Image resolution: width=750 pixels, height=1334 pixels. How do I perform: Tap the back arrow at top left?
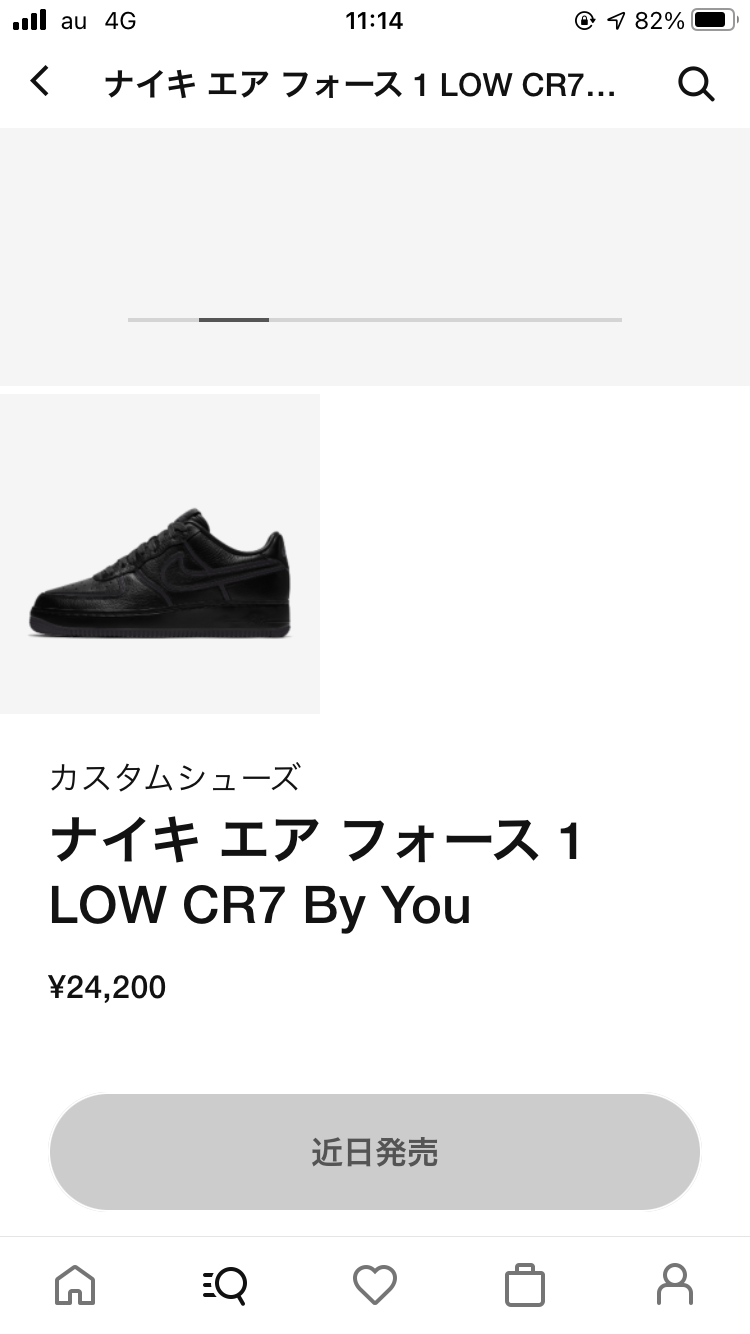pos(40,84)
